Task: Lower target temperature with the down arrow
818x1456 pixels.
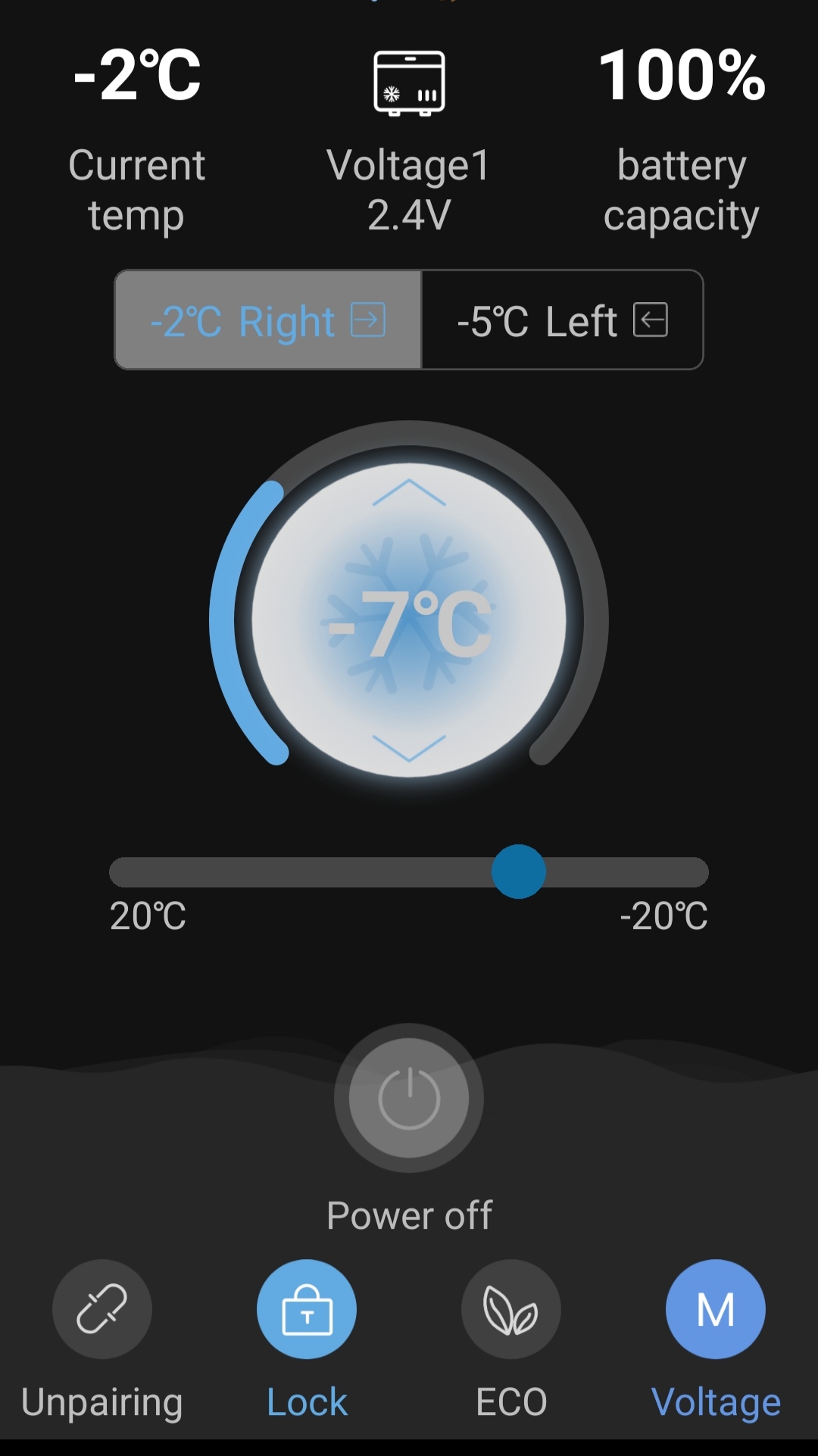Action: tap(409, 748)
